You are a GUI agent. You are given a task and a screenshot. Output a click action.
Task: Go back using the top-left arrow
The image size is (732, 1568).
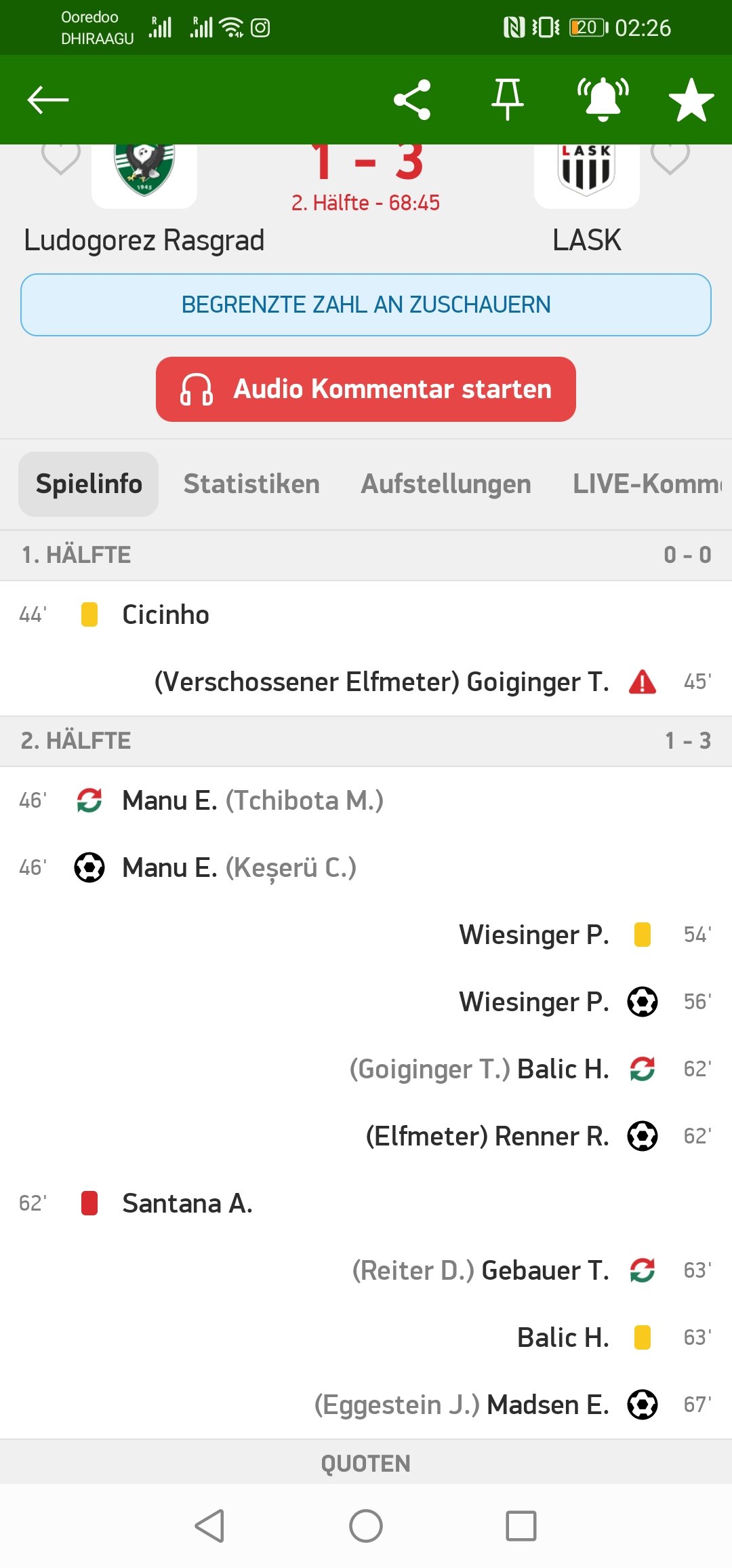point(48,100)
